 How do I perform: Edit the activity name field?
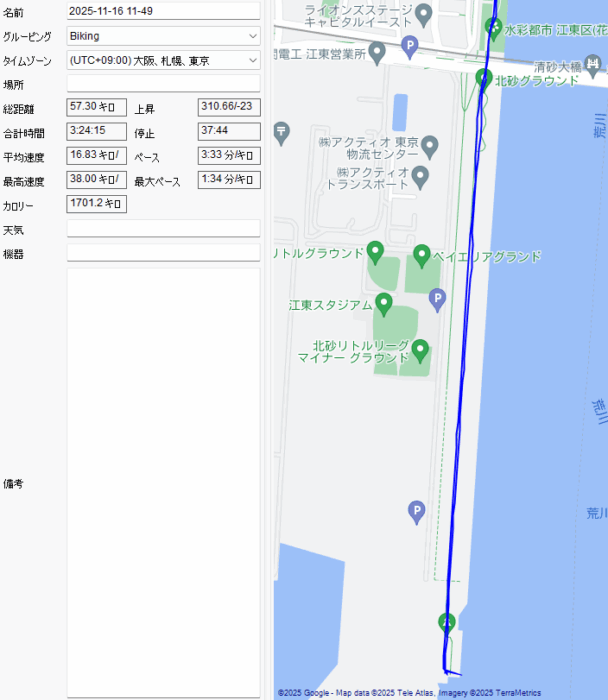click(x=163, y=11)
